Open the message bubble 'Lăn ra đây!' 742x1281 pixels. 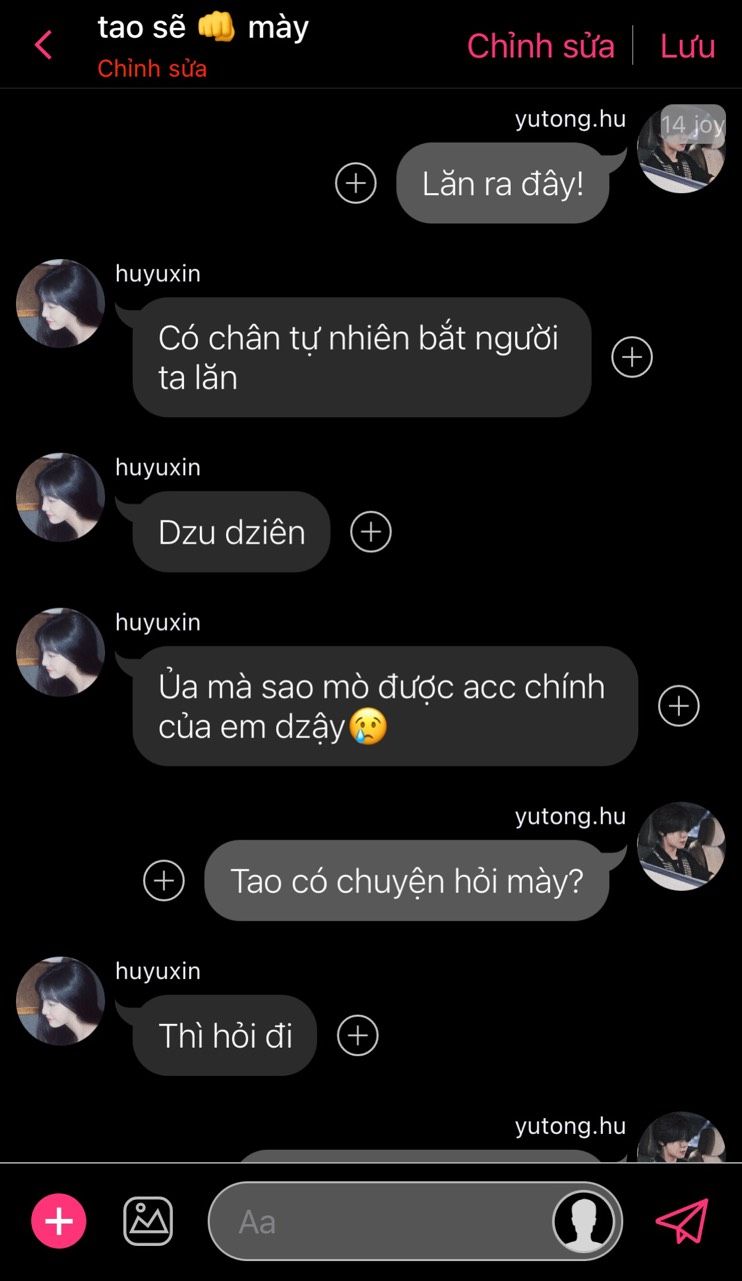pyautogui.click(x=502, y=184)
